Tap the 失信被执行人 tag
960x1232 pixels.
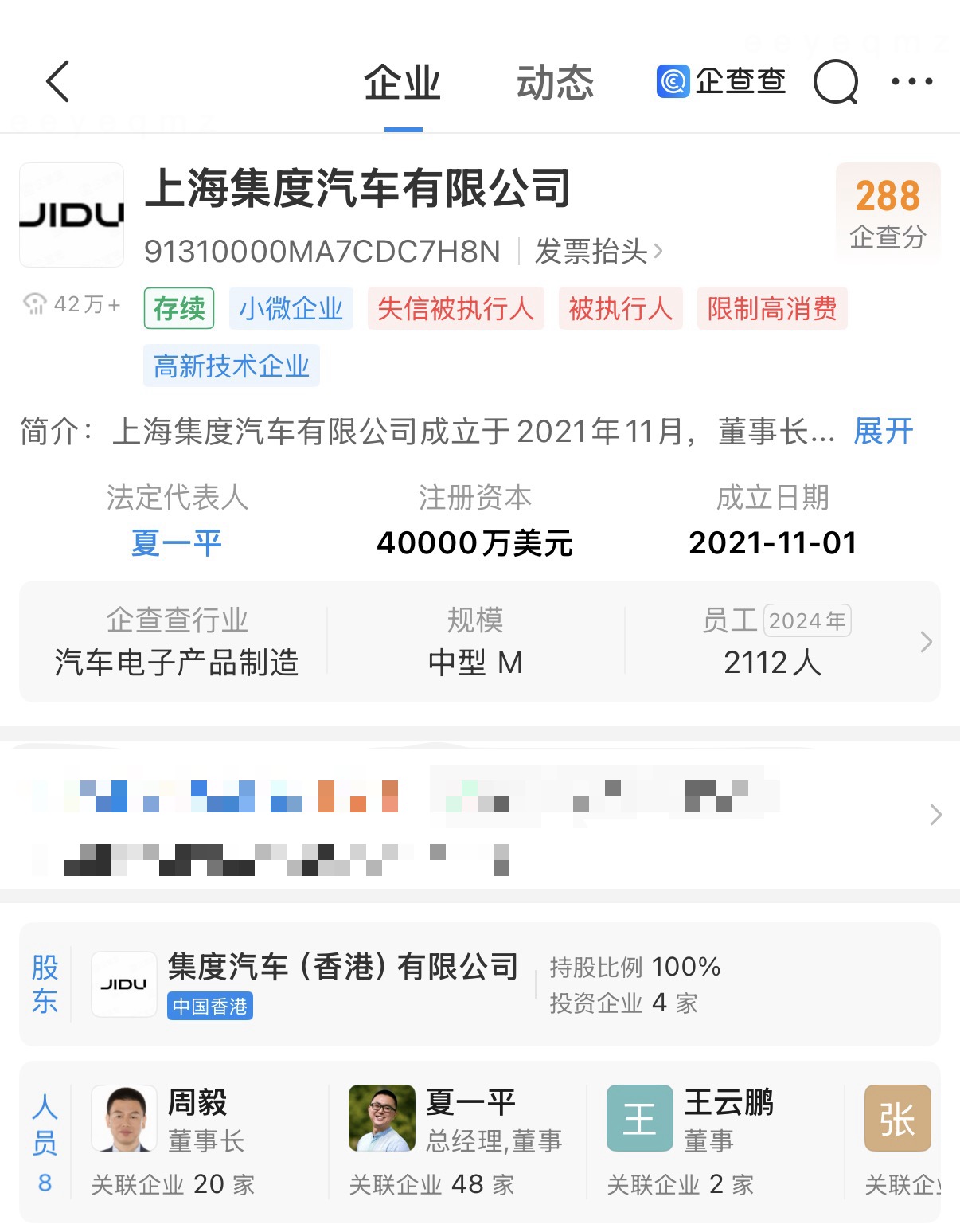(455, 308)
